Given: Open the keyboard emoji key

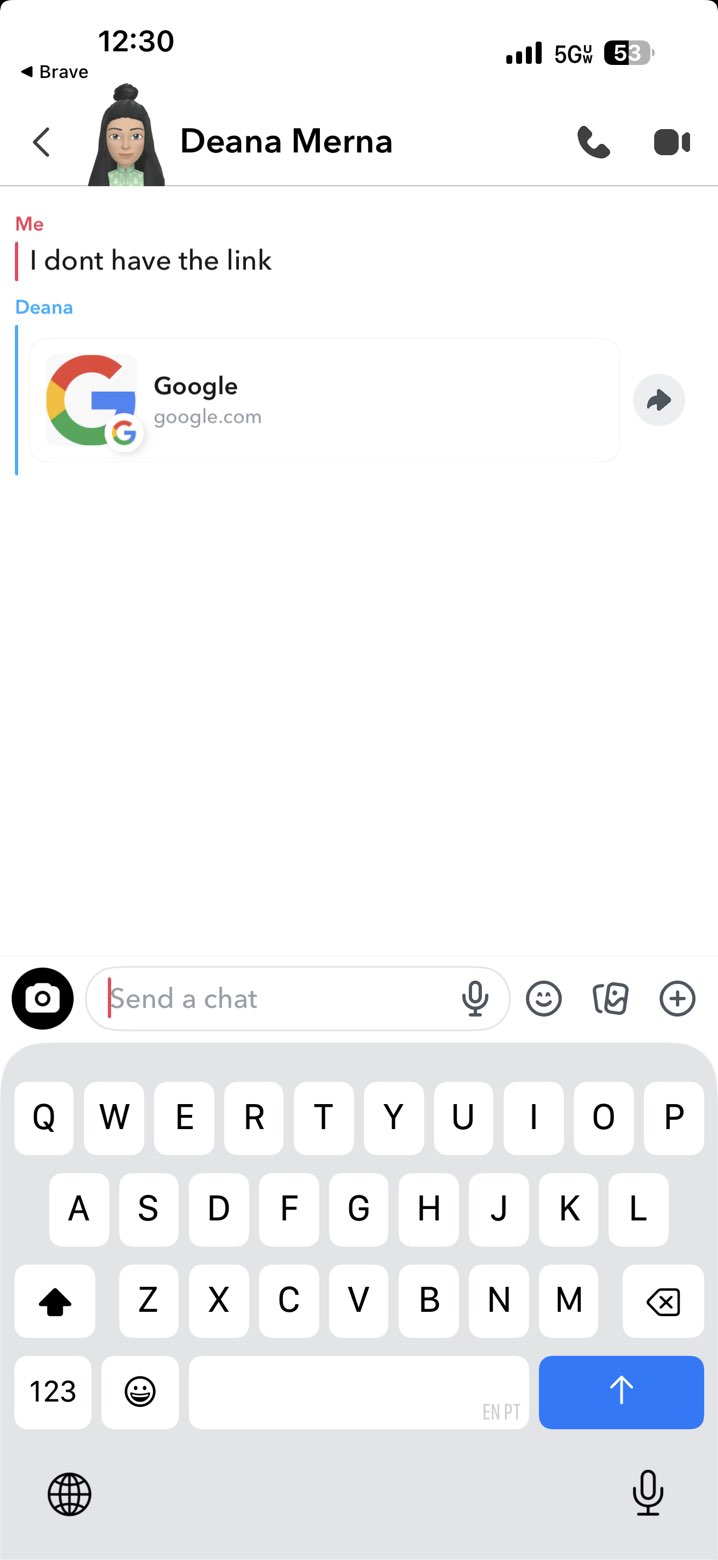Looking at the screenshot, I should (x=140, y=1391).
